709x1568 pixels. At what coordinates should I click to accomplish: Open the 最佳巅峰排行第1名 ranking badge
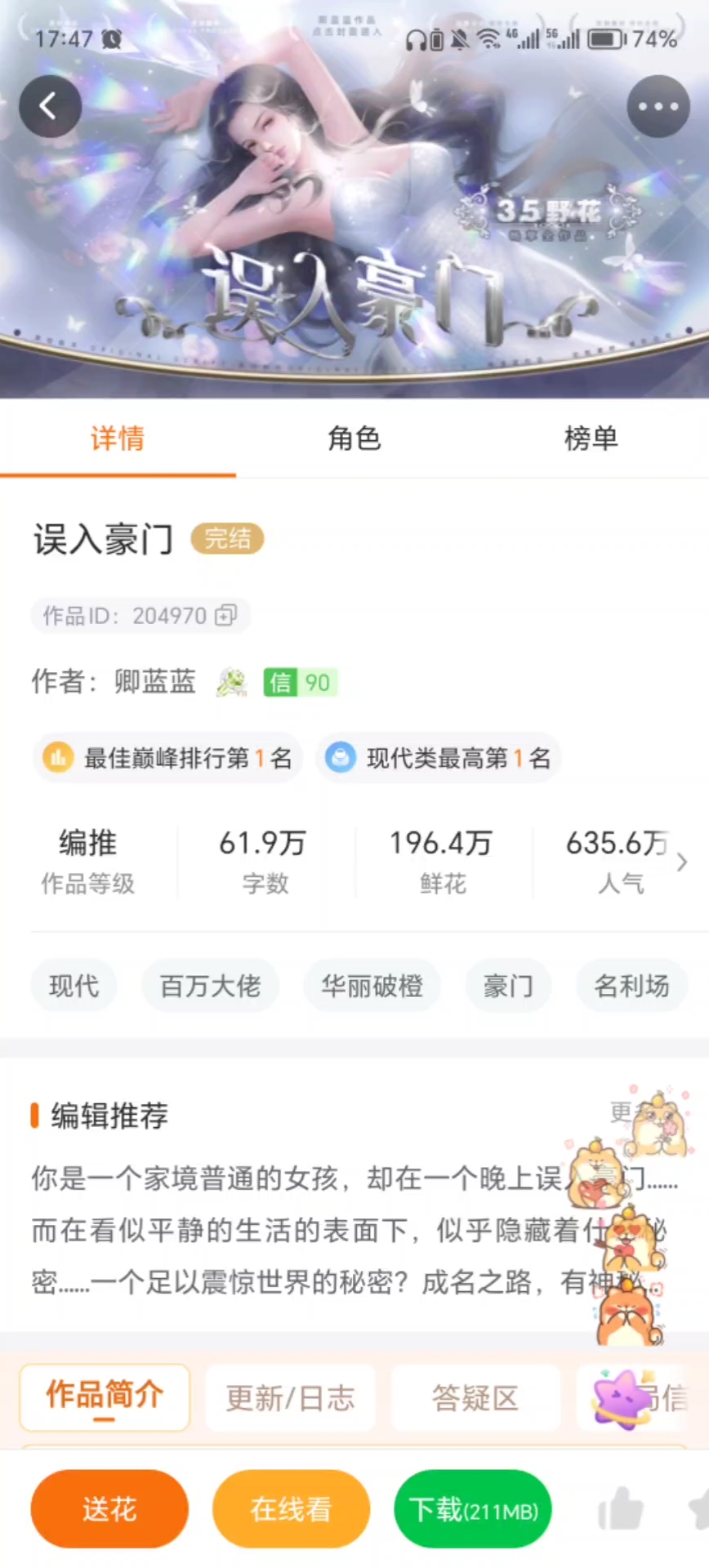pyautogui.click(x=168, y=758)
